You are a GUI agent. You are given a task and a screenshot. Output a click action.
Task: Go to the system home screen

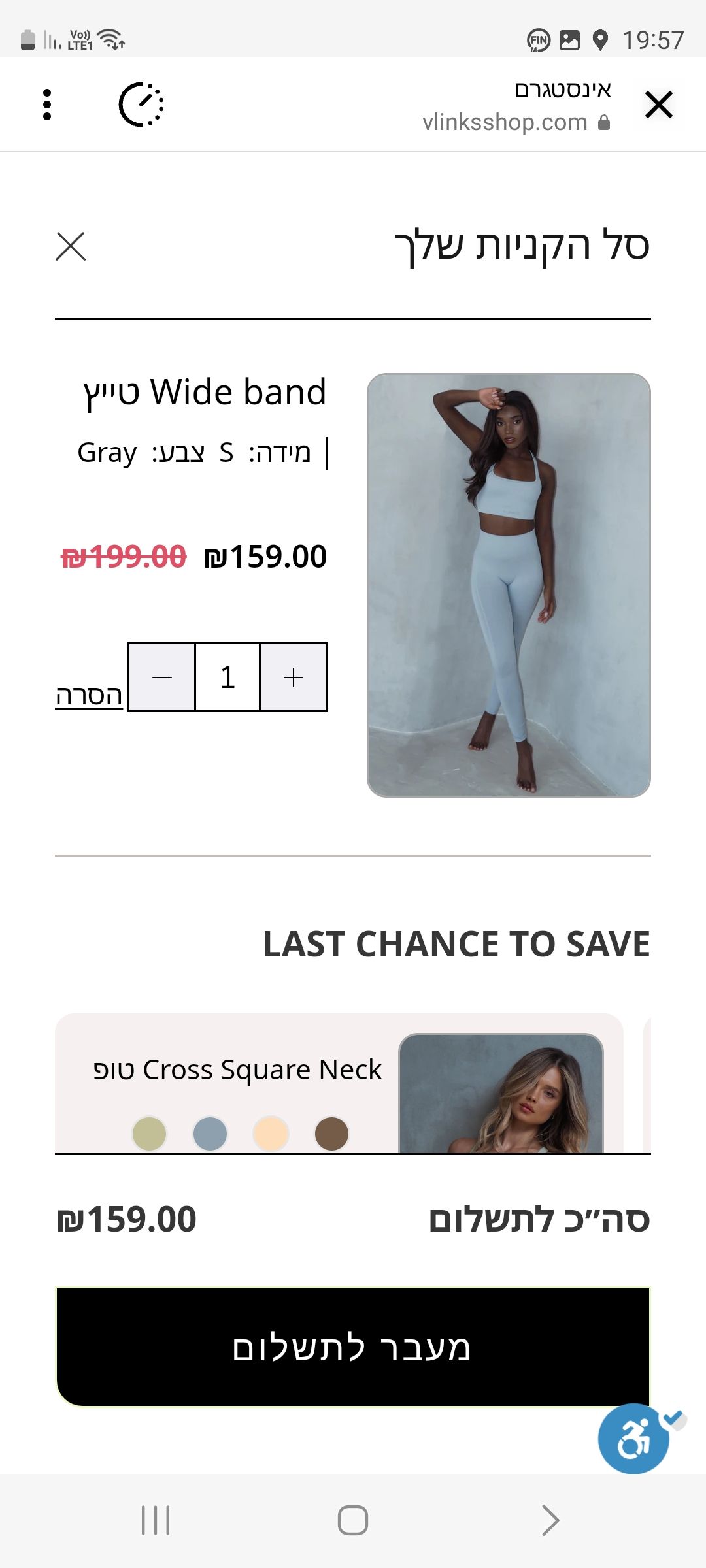353,1520
